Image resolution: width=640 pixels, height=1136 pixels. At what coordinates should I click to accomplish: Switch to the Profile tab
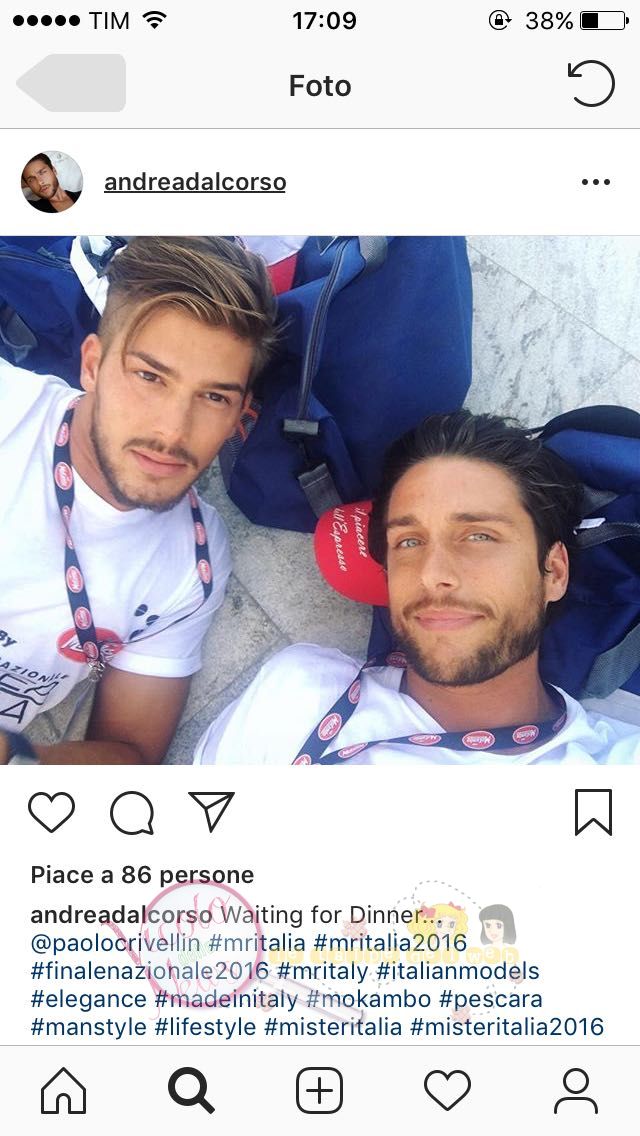click(x=575, y=1091)
